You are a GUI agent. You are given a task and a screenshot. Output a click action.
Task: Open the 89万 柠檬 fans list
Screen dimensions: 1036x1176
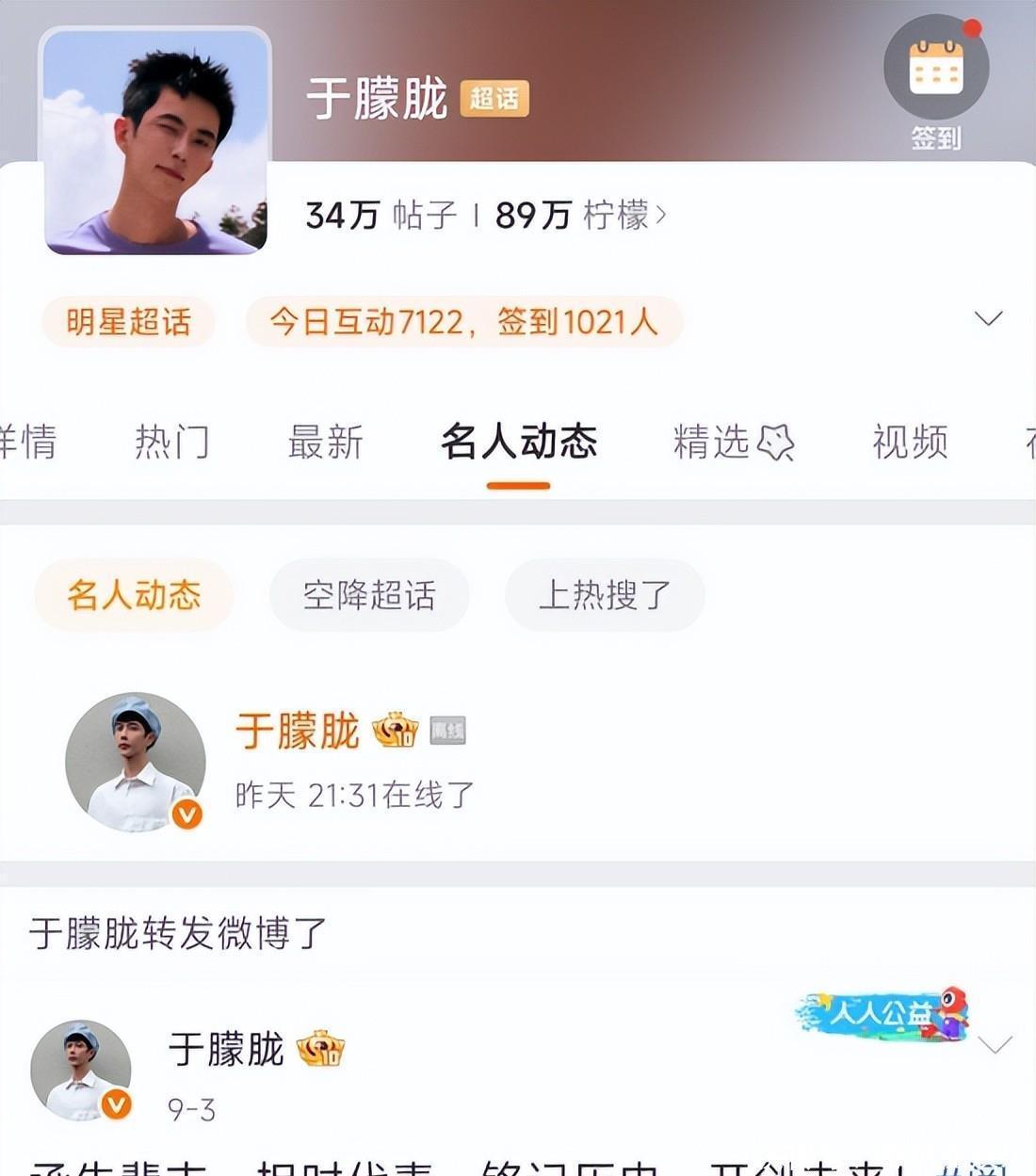pyautogui.click(x=580, y=216)
